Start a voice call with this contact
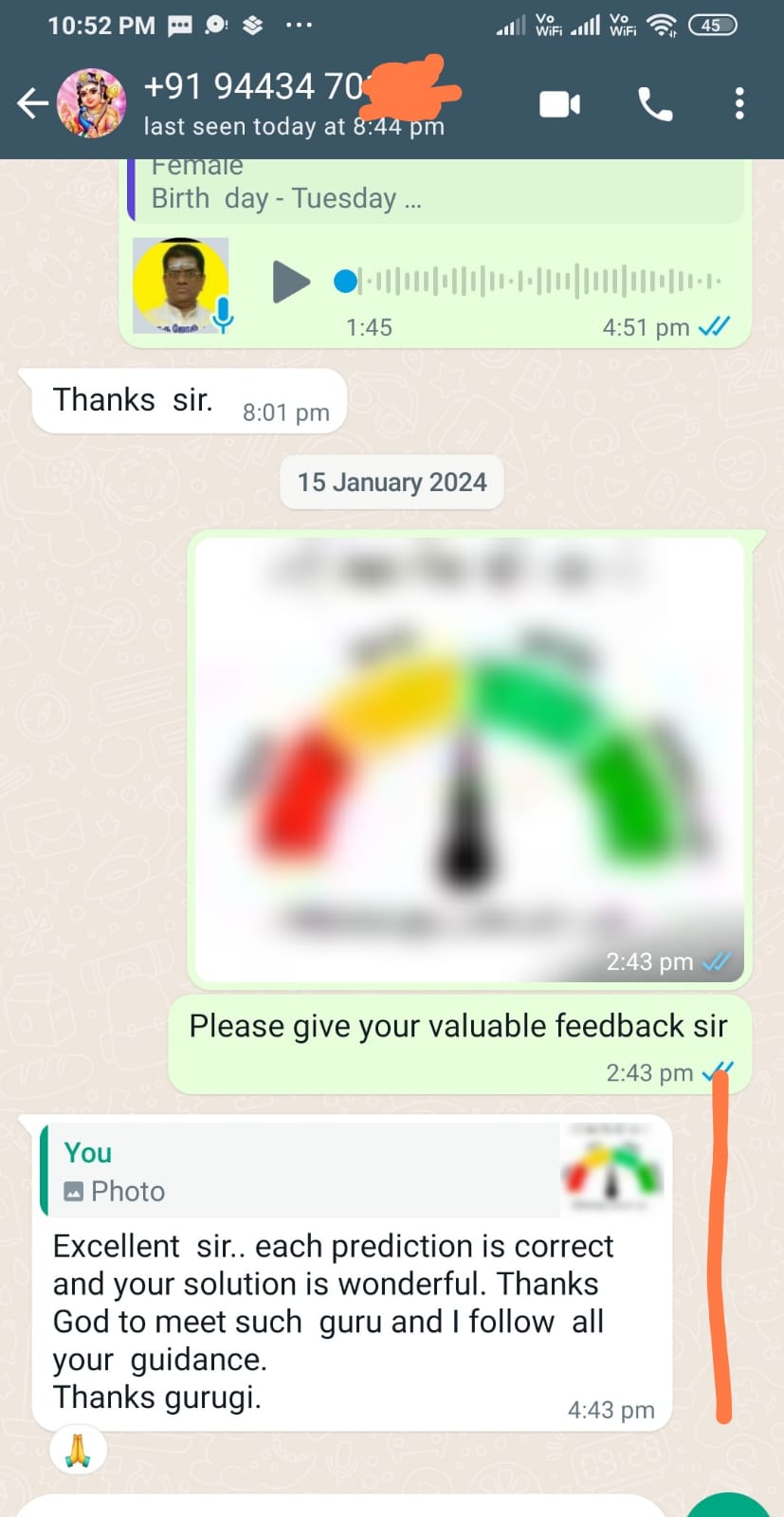This screenshot has height=1517, width=784. tap(655, 103)
